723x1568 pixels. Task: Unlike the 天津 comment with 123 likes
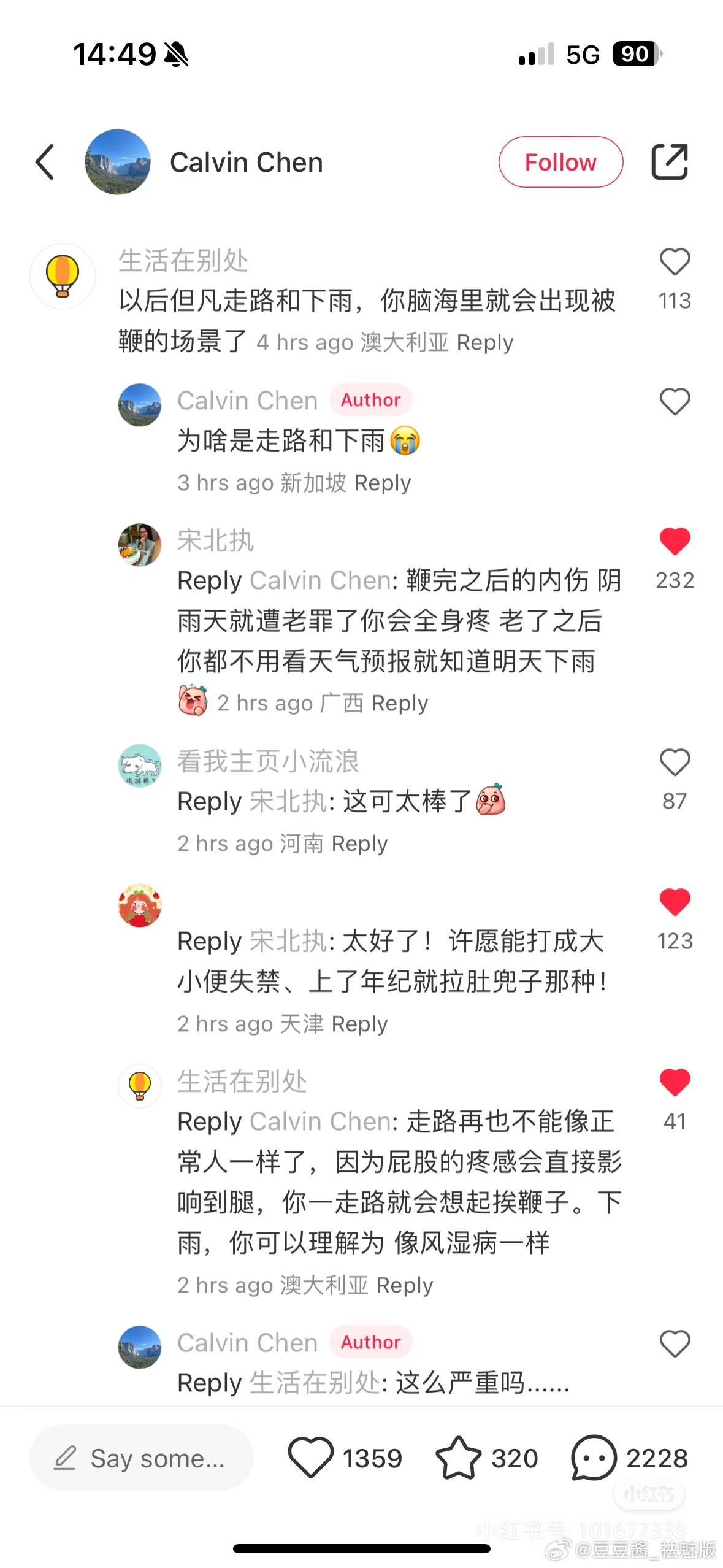click(x=675, y=902)
